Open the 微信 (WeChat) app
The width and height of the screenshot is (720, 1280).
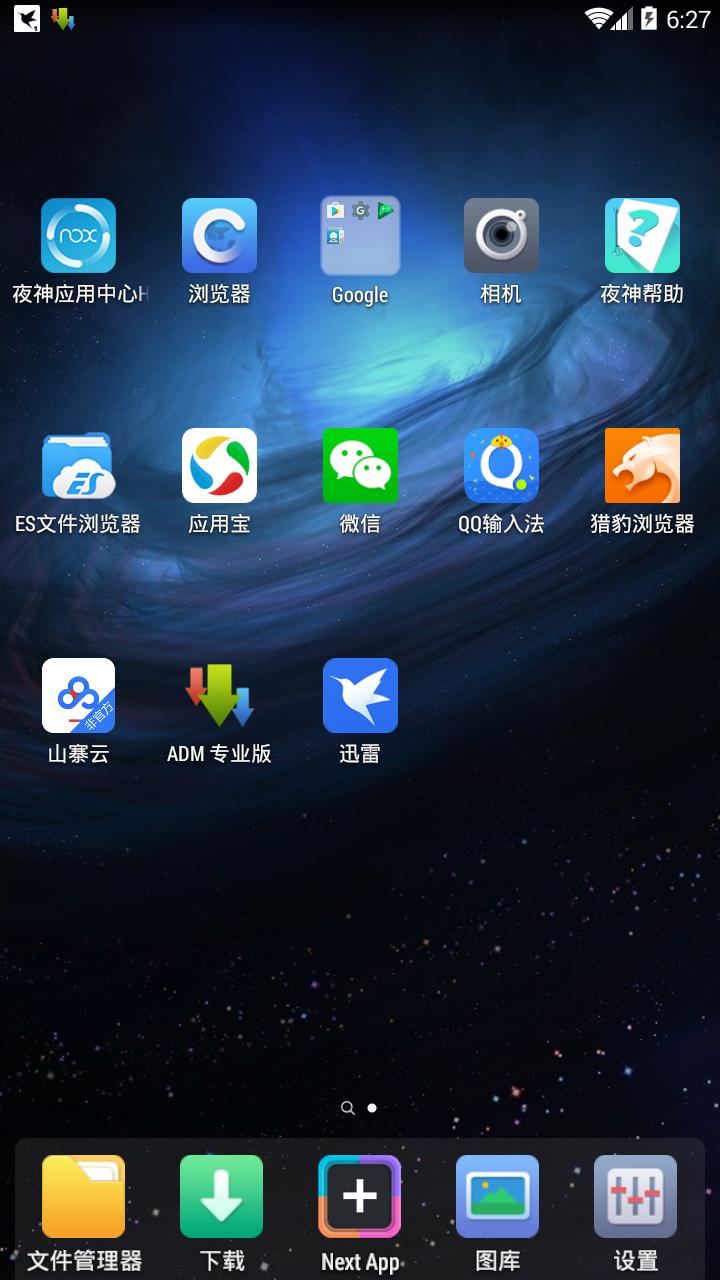point(360,465)
